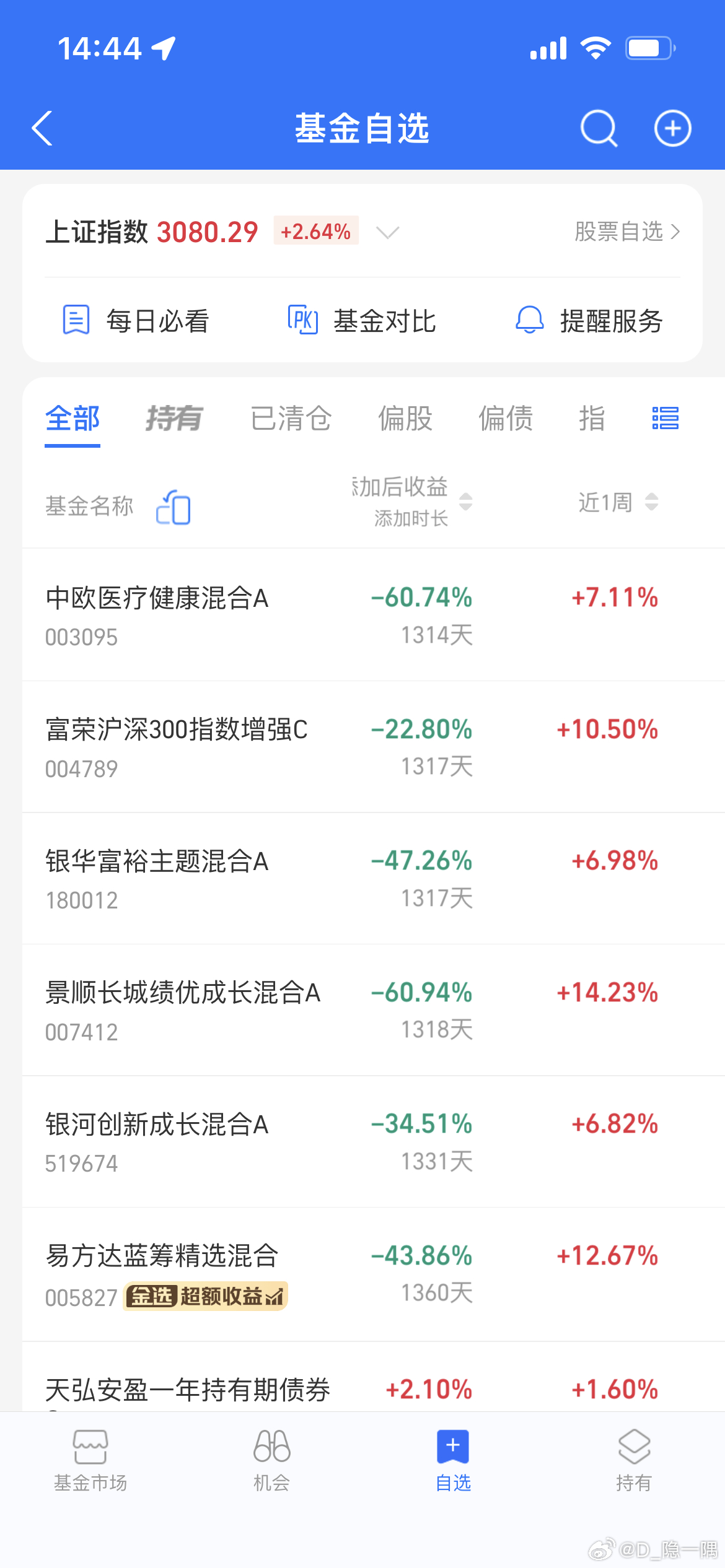View the +2.64% index change indicator

tap(315, 232)
